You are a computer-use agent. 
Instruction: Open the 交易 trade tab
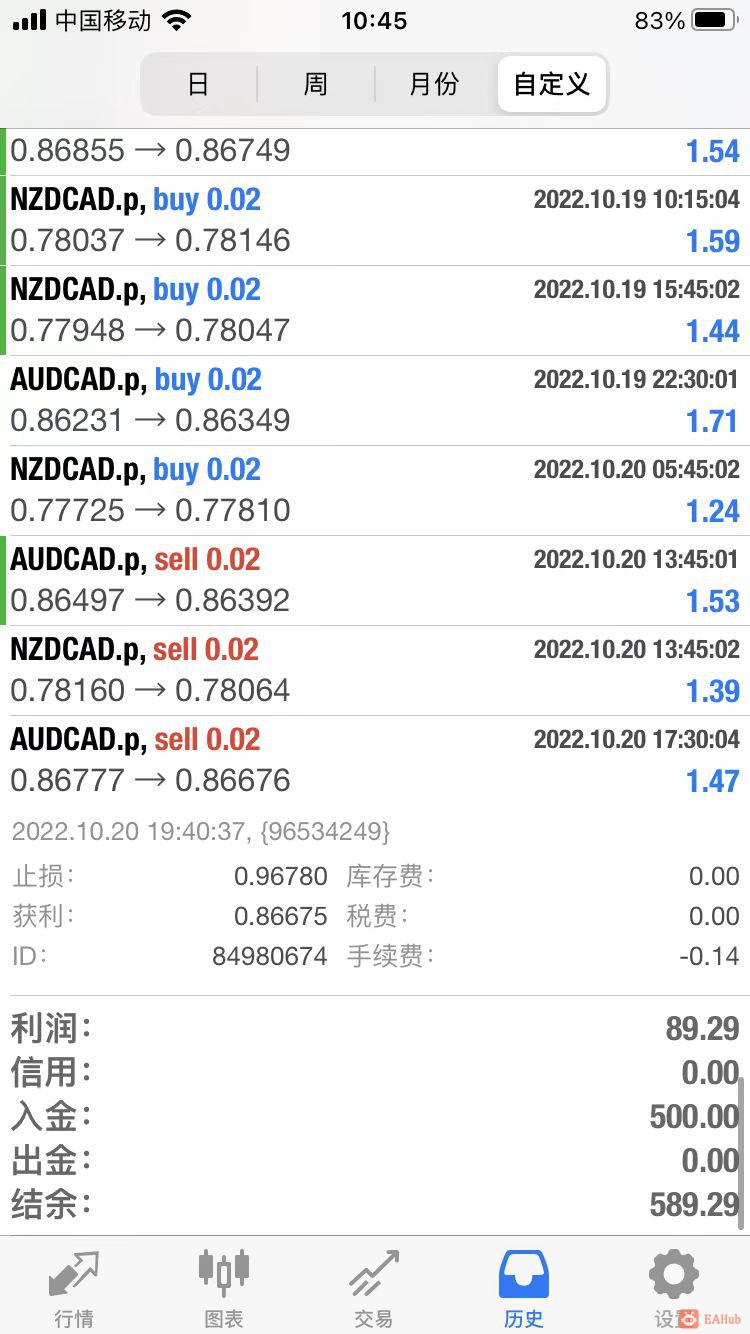374,1288
